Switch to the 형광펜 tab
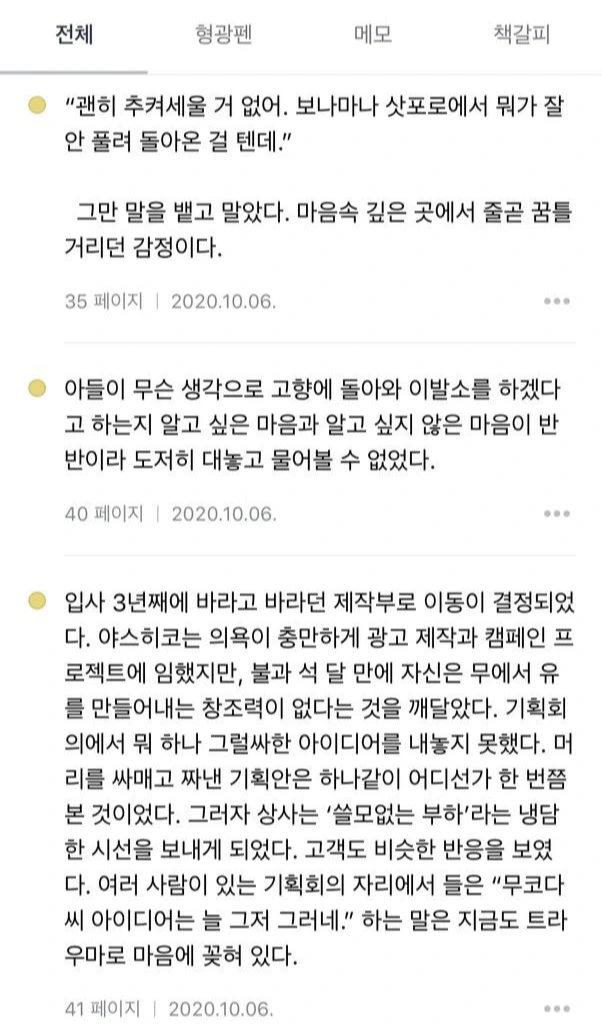Screen dimensions: 602x1033 click(223, 34)
